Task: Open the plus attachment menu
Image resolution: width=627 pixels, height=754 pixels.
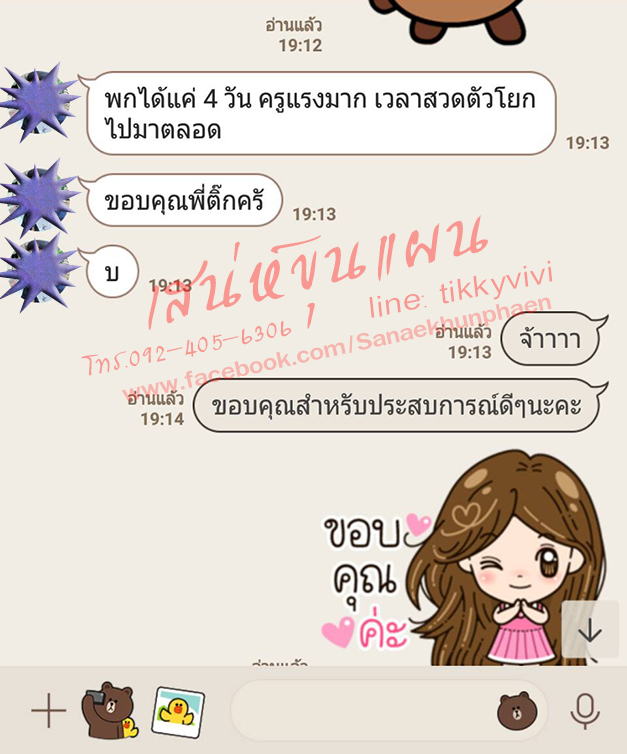Action: coord(48,712)
